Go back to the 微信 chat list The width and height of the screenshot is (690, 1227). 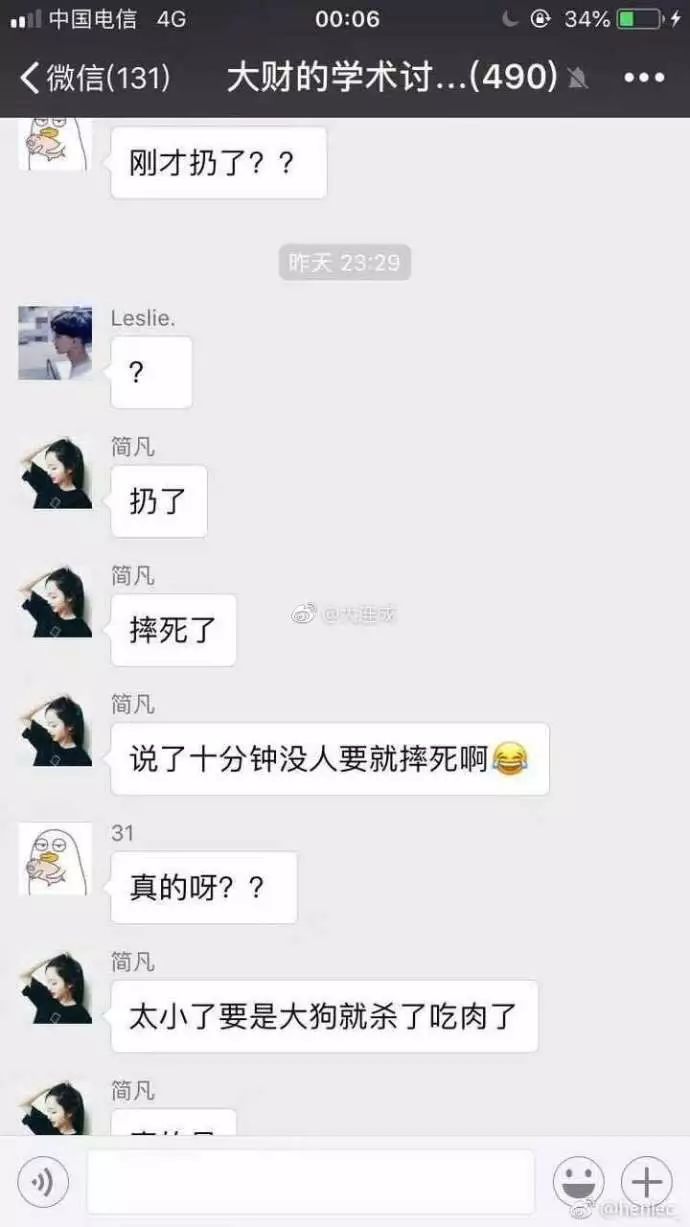(x=94, y=77)
